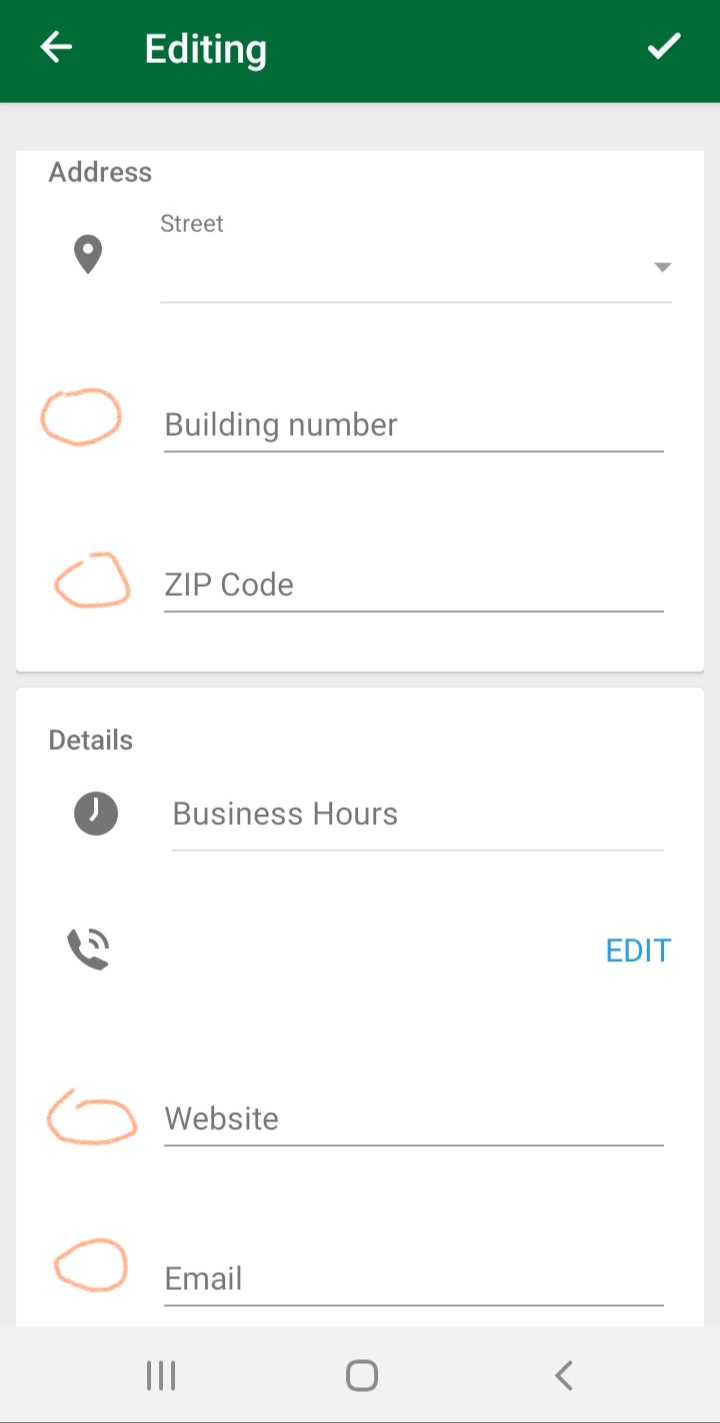Viewport: 720px width, 1423px height.
Task: Select the location pin icon beside Street
Action: [88, 253]
